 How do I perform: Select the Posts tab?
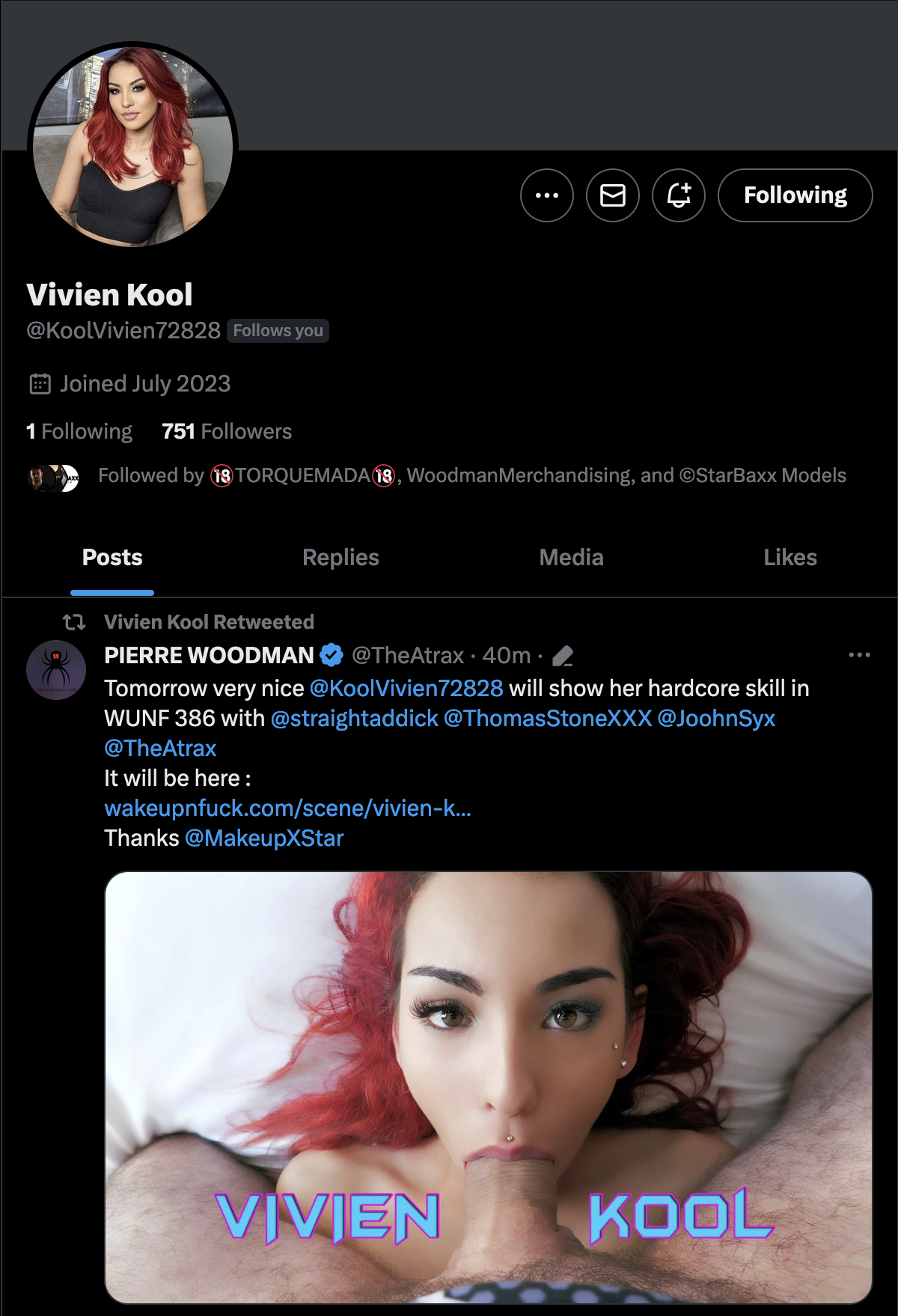coord(112,558)
